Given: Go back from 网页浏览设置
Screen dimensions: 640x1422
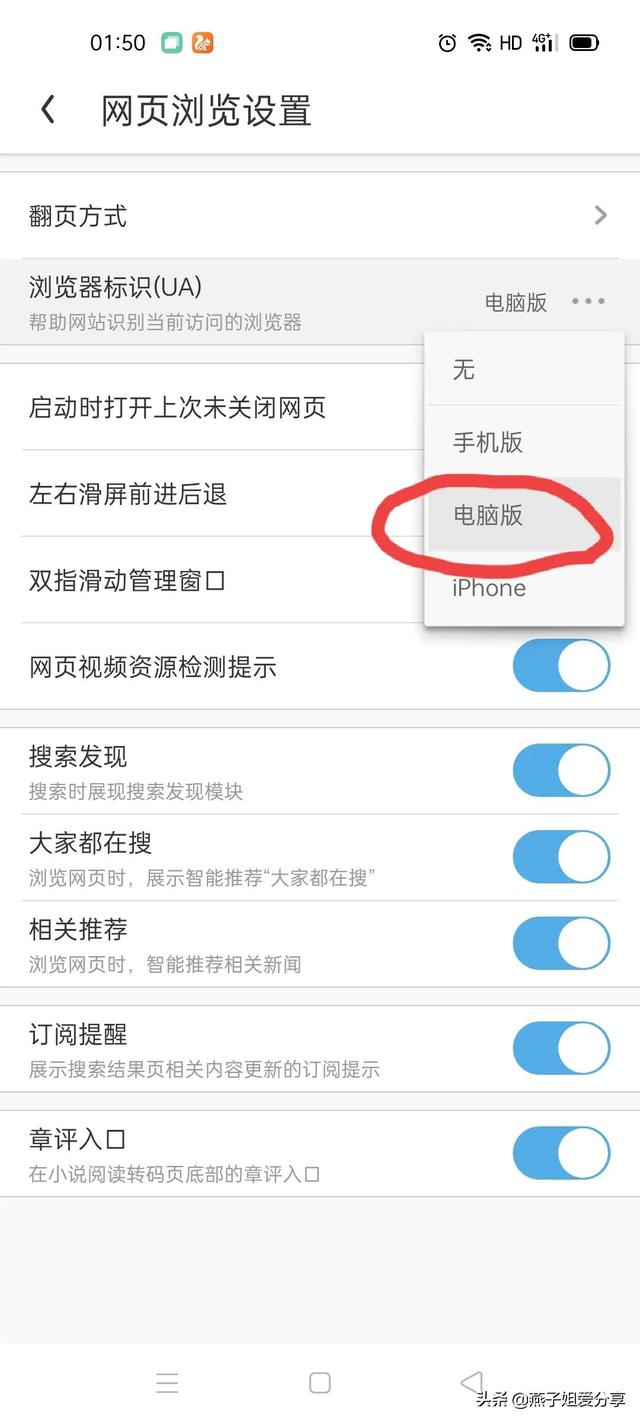Looking at the screenshot, I should [47, 110].
